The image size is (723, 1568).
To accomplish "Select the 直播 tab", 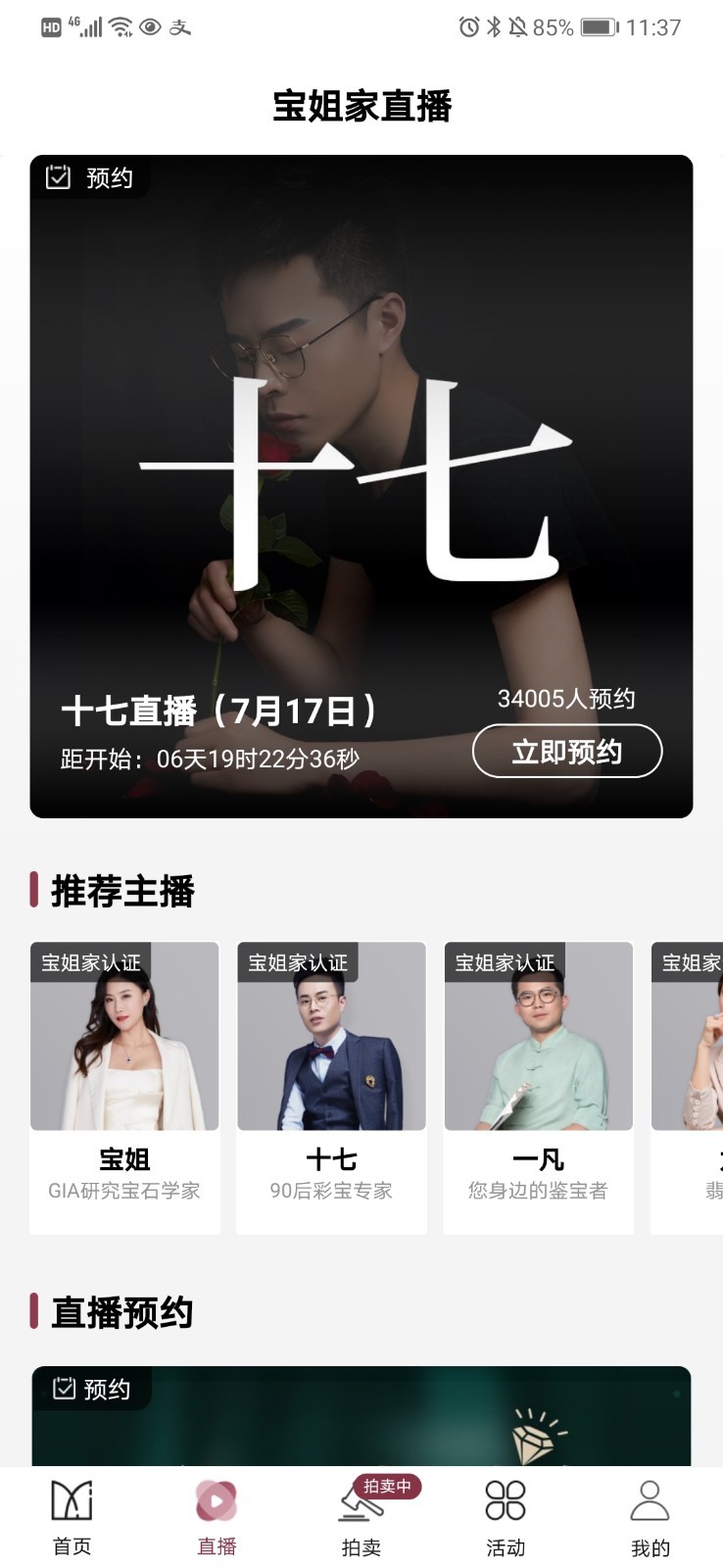I will tap(217, 1517).
